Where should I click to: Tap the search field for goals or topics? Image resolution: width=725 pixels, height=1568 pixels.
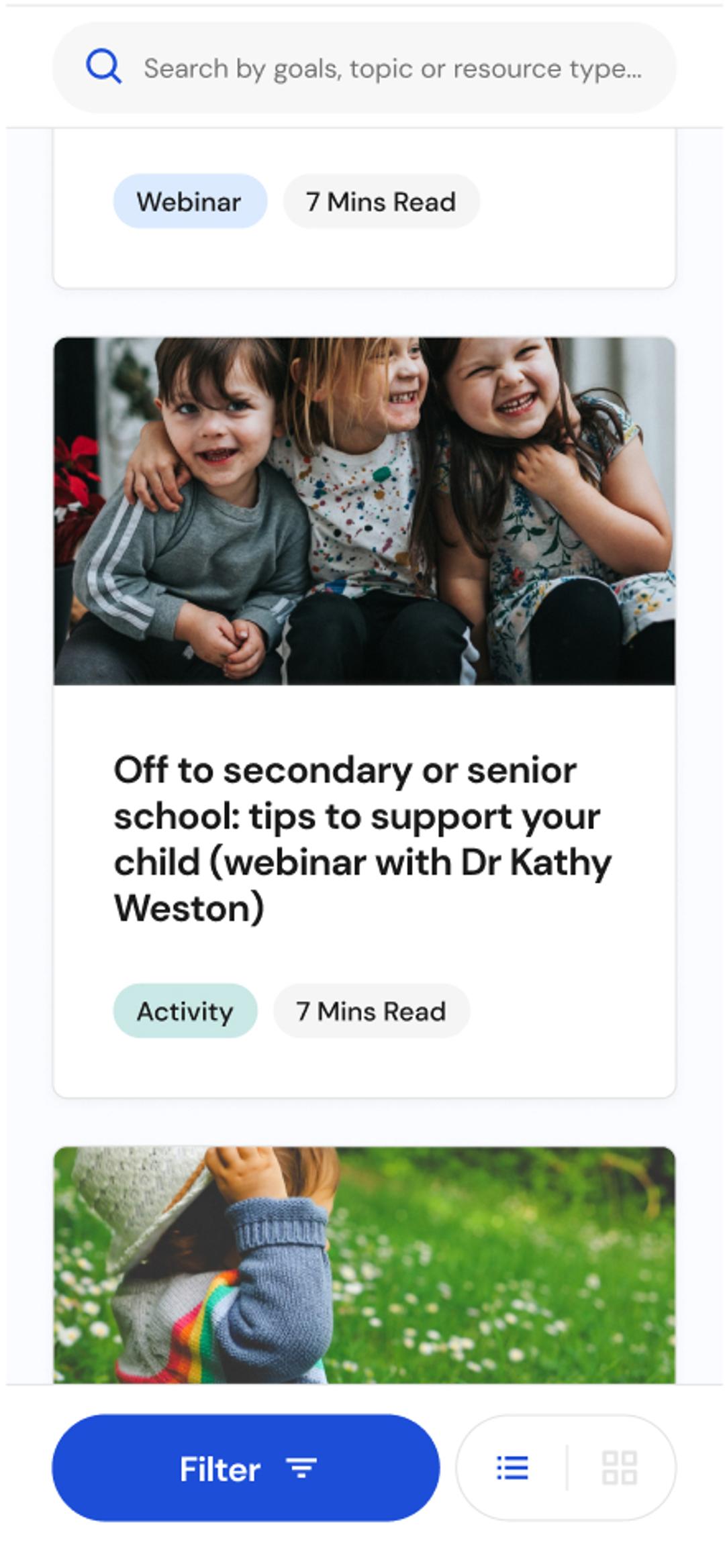(x=392, y=68)
